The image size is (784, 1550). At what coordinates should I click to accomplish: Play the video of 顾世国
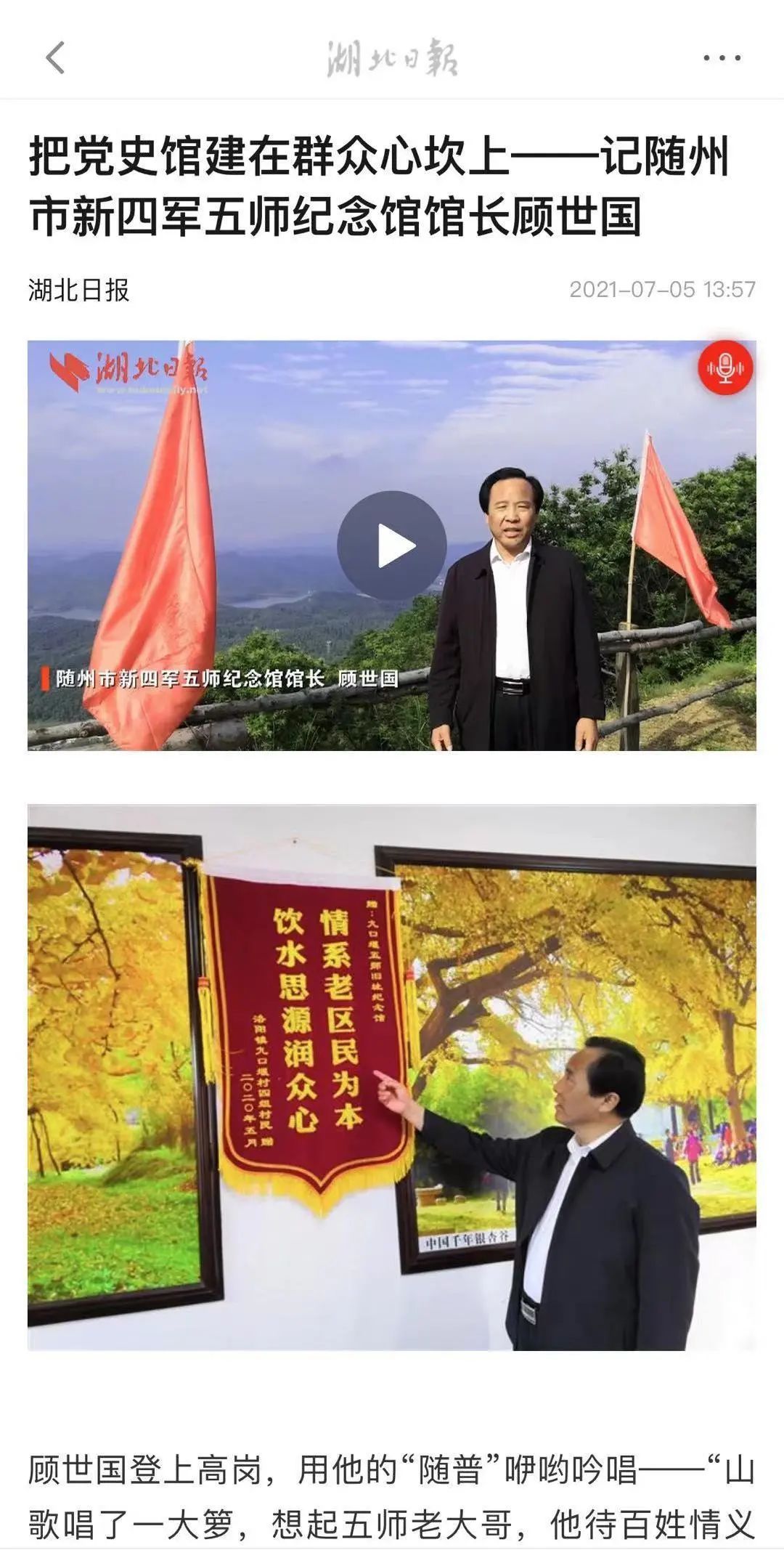pos(392,545)
